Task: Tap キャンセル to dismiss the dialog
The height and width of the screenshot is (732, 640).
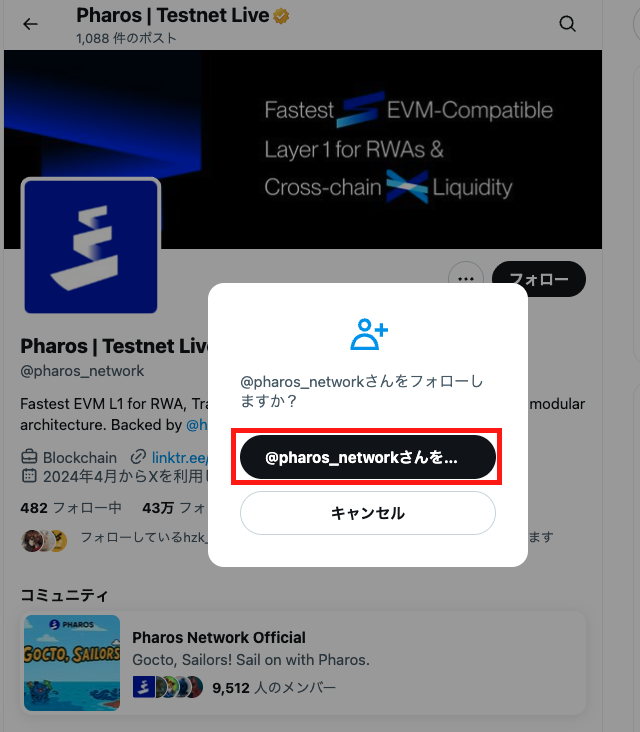Action: pyautogui.click(x=367, y=513)
